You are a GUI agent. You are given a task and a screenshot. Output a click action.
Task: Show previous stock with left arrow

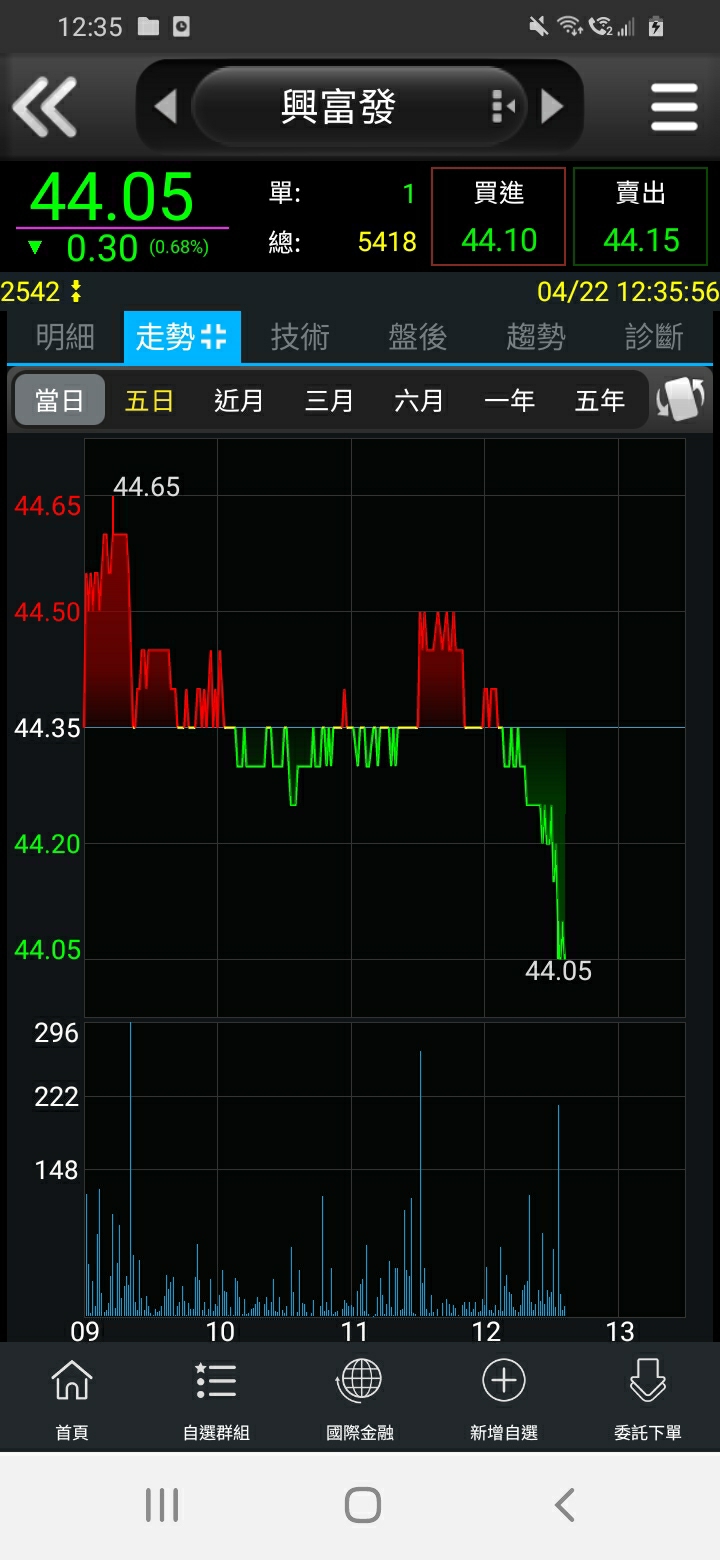pyautogui.click(x=166, y=106)
